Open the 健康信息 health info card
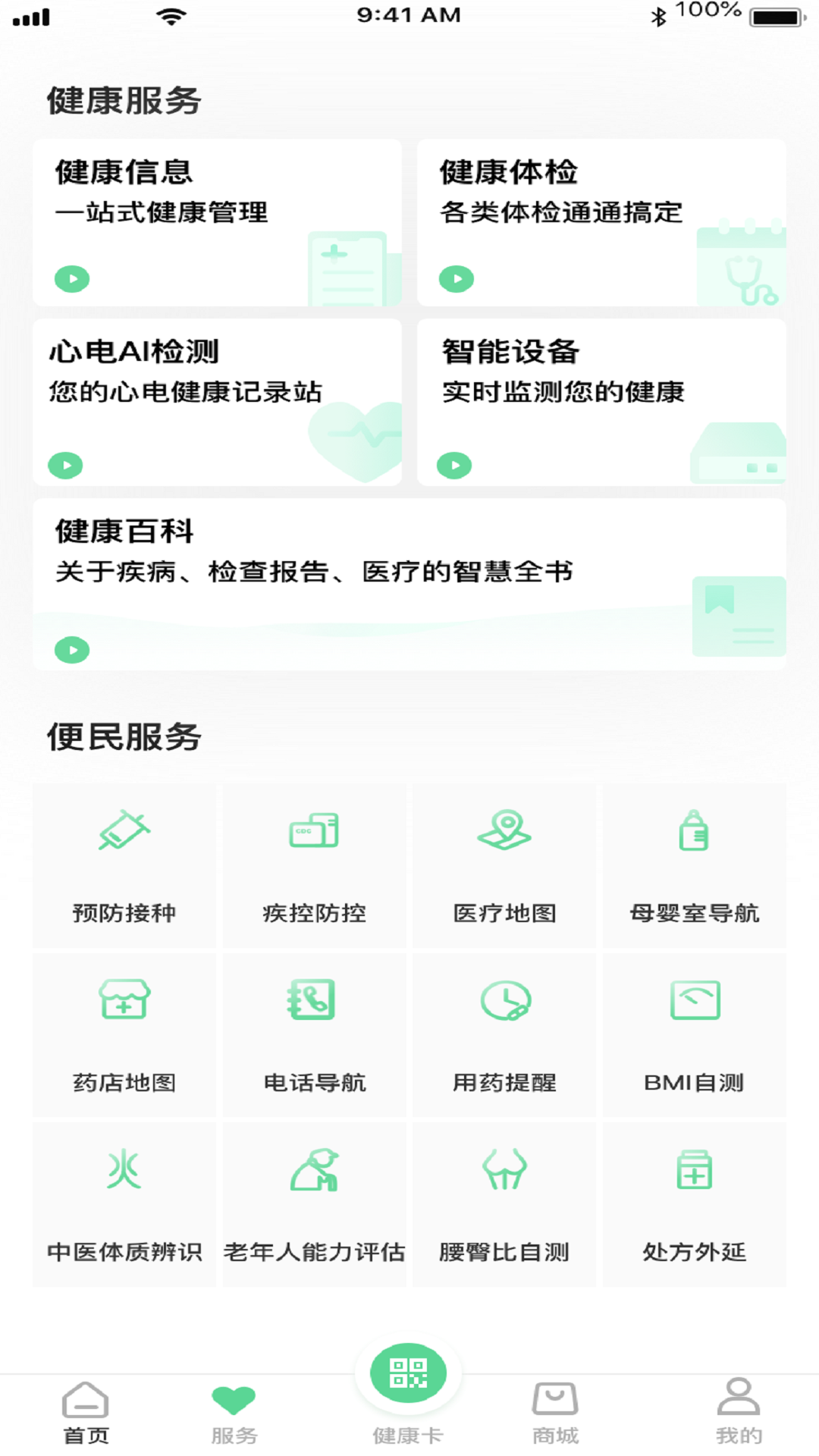Viewport: 819px width, 1456px height. (217, 221)
